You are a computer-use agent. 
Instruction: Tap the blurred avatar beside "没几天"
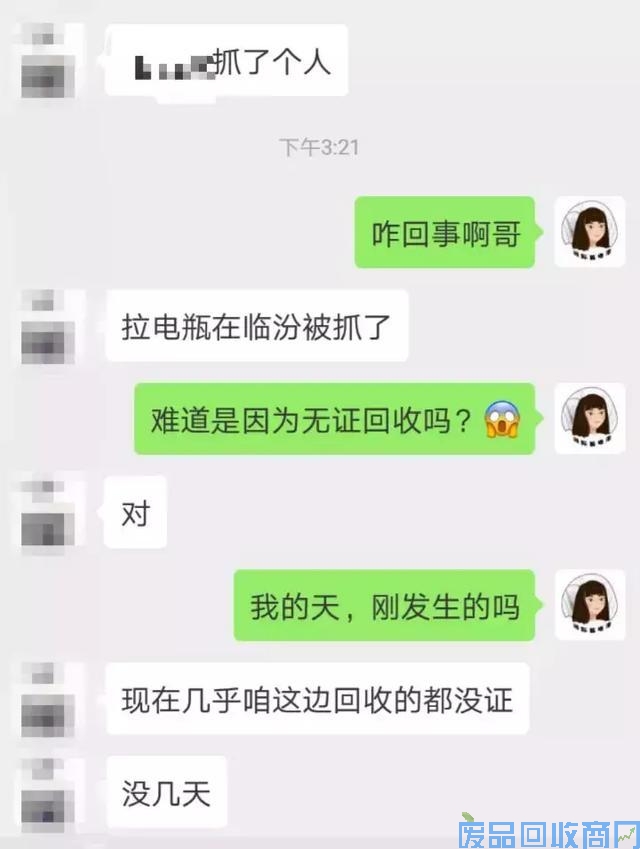point(47,793)
